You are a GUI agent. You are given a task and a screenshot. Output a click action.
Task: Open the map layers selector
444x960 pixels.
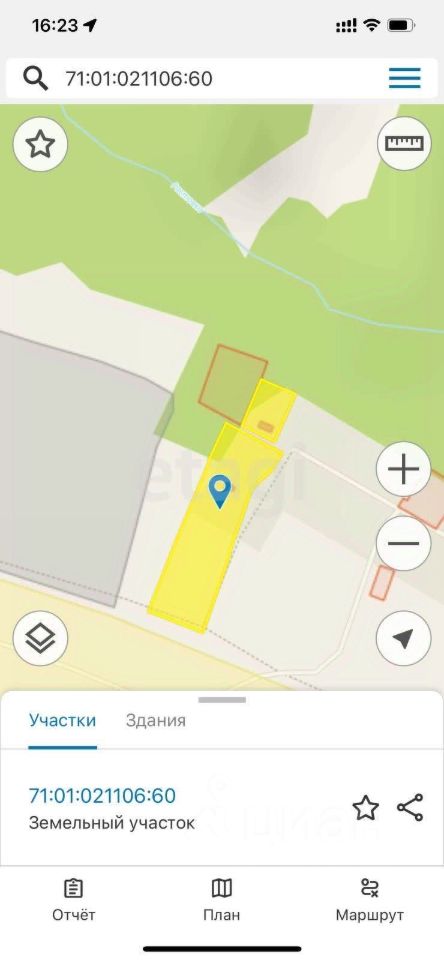click(40, 639)
